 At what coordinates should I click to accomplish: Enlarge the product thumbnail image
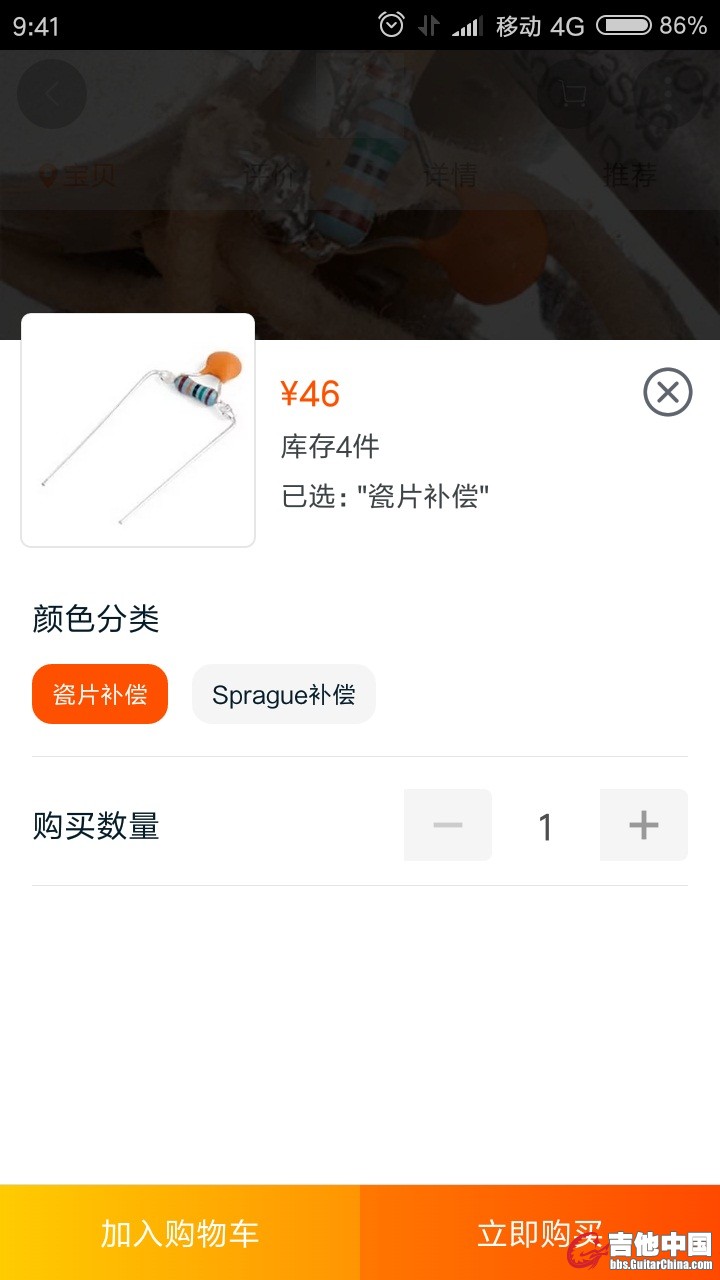point(138,430)
